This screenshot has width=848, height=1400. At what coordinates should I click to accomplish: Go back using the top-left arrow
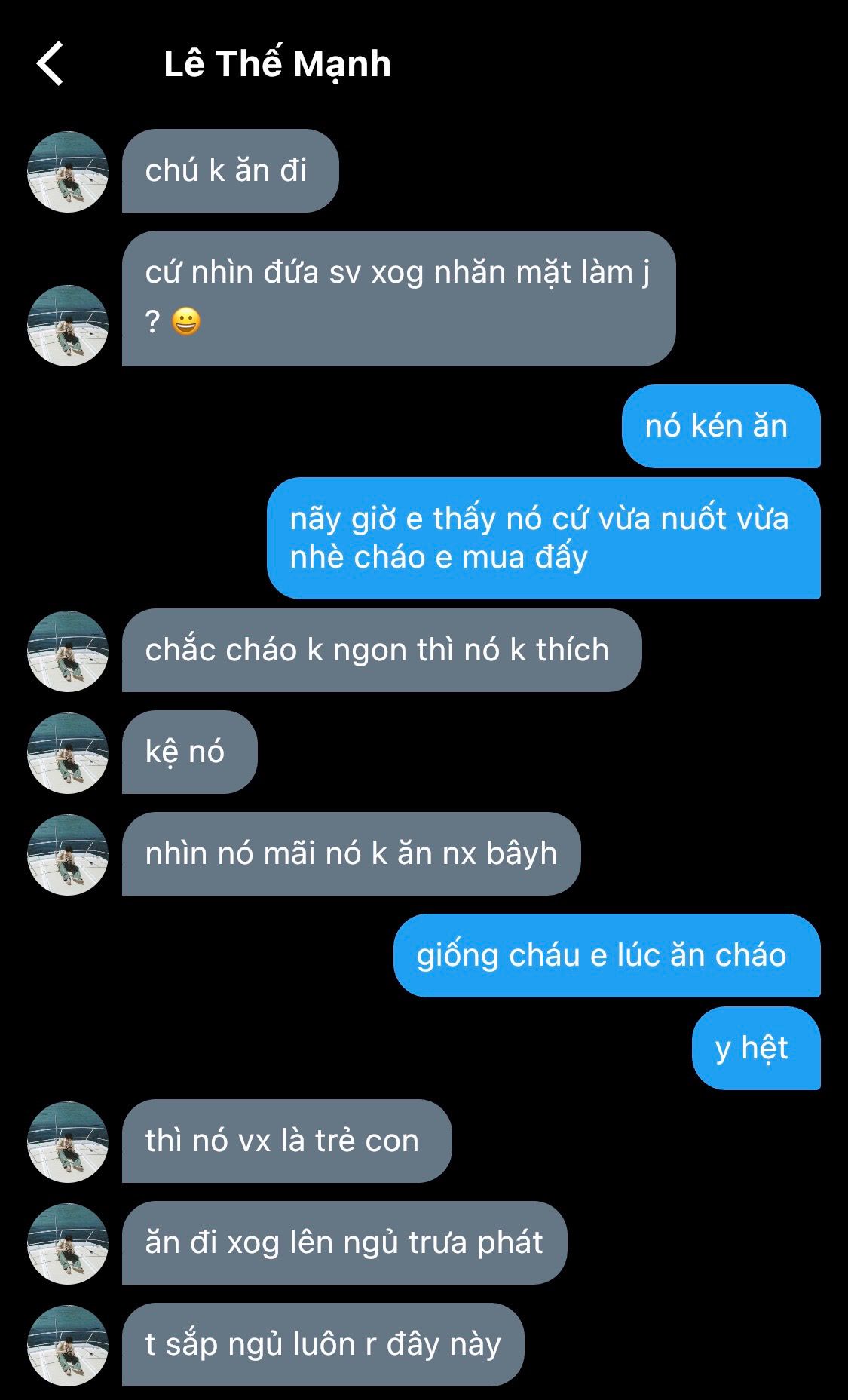tap(50, 63)
